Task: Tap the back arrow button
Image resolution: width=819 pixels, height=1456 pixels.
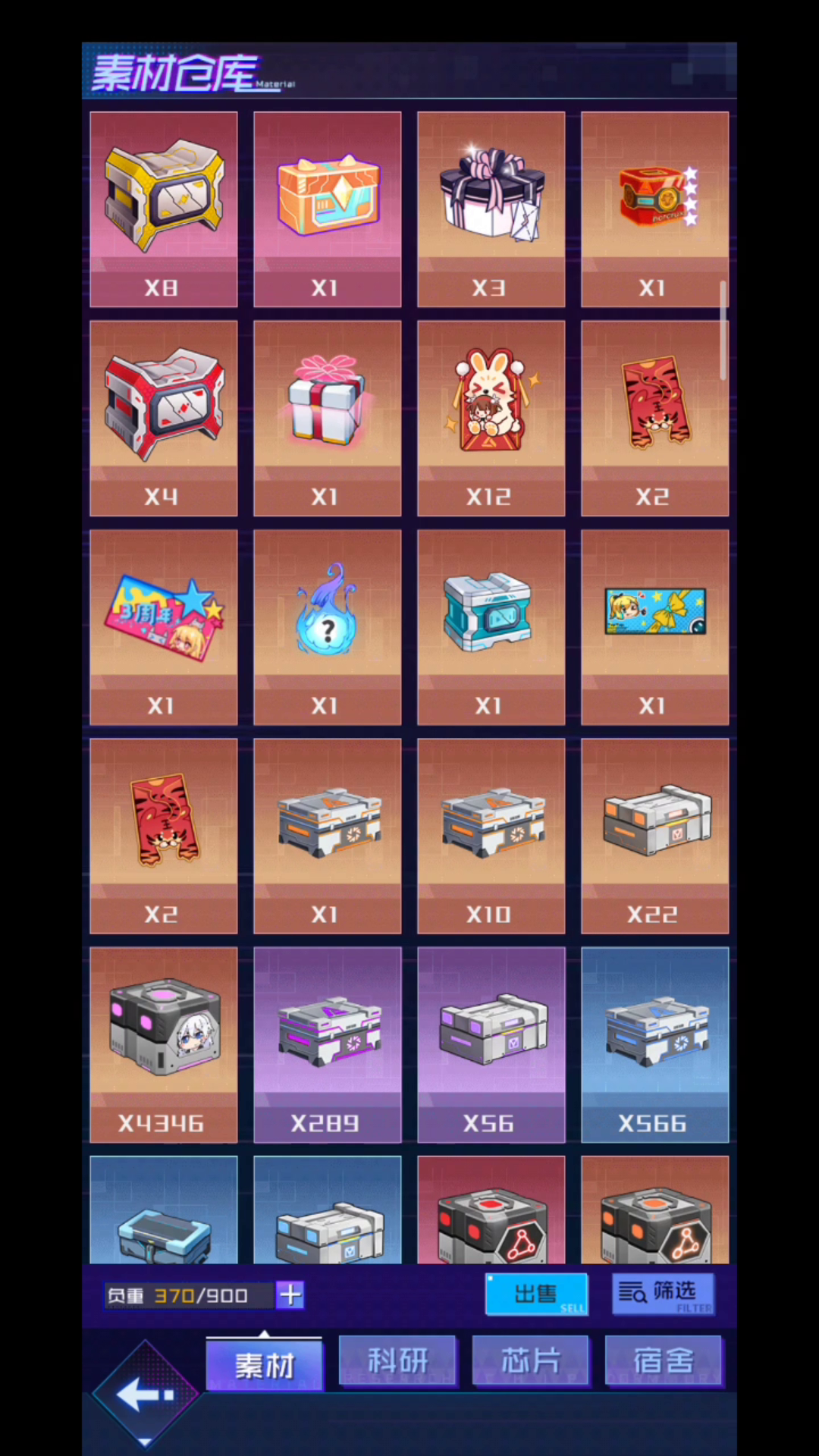Action: point(146,1392)
